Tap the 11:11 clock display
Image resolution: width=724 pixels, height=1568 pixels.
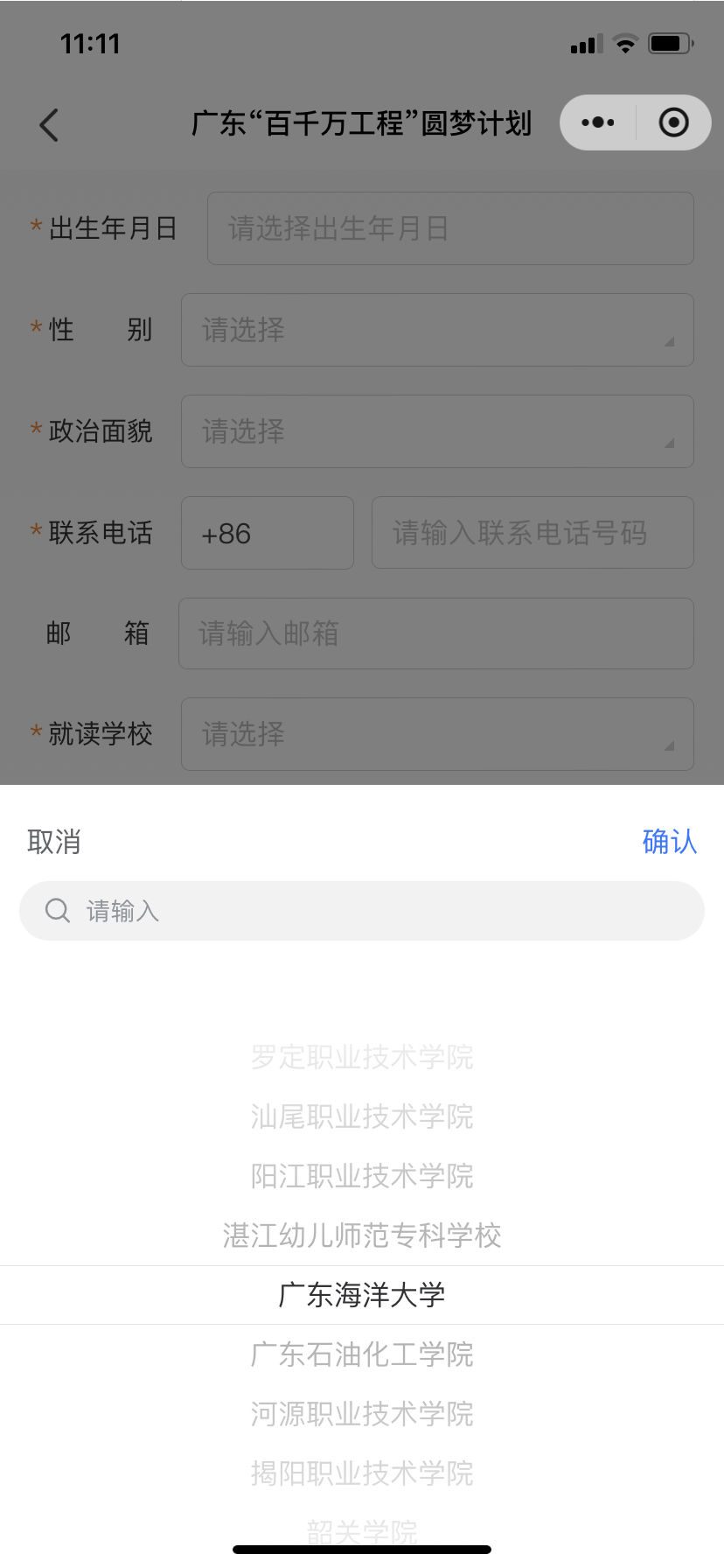(88, 43)
